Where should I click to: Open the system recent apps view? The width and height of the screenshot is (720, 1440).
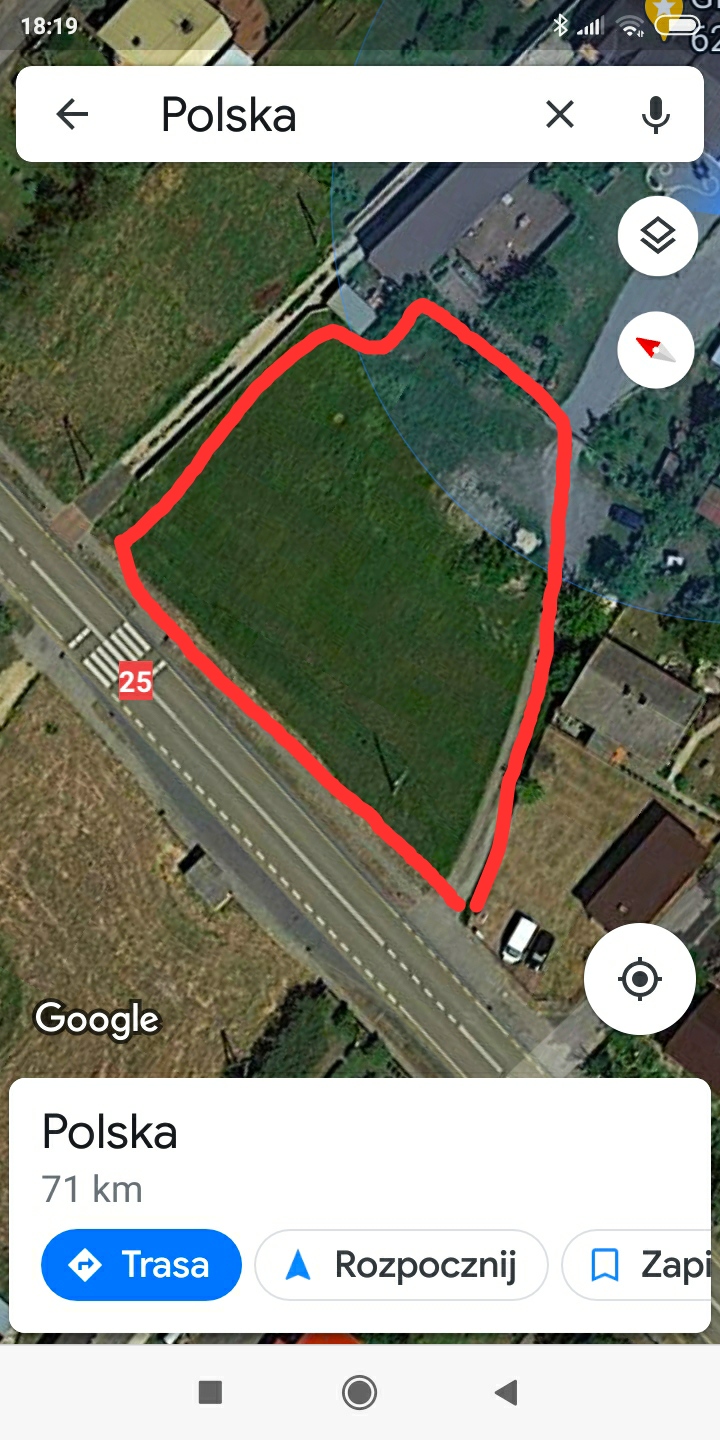[x=210, y=1392]
